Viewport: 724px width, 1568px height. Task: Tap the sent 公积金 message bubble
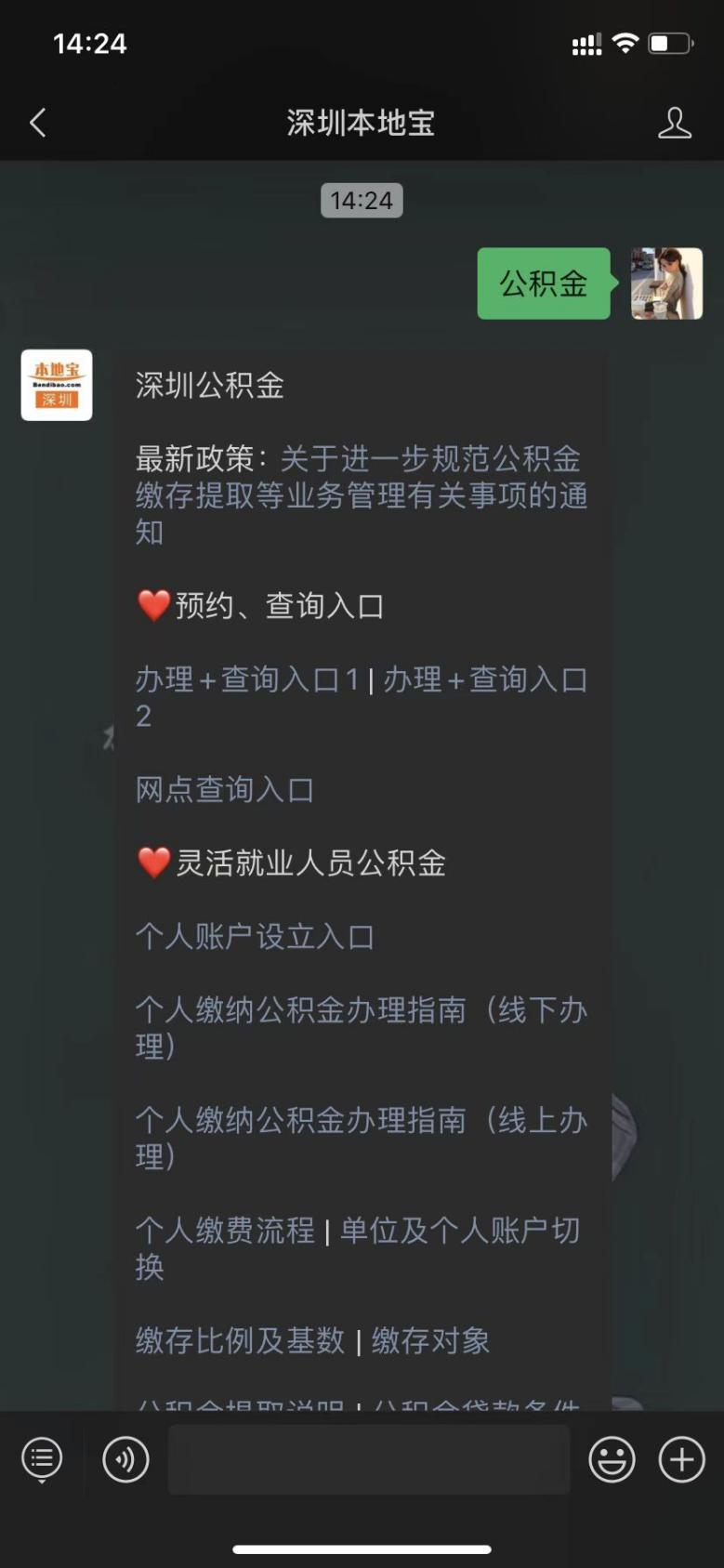tap(543, 284)
